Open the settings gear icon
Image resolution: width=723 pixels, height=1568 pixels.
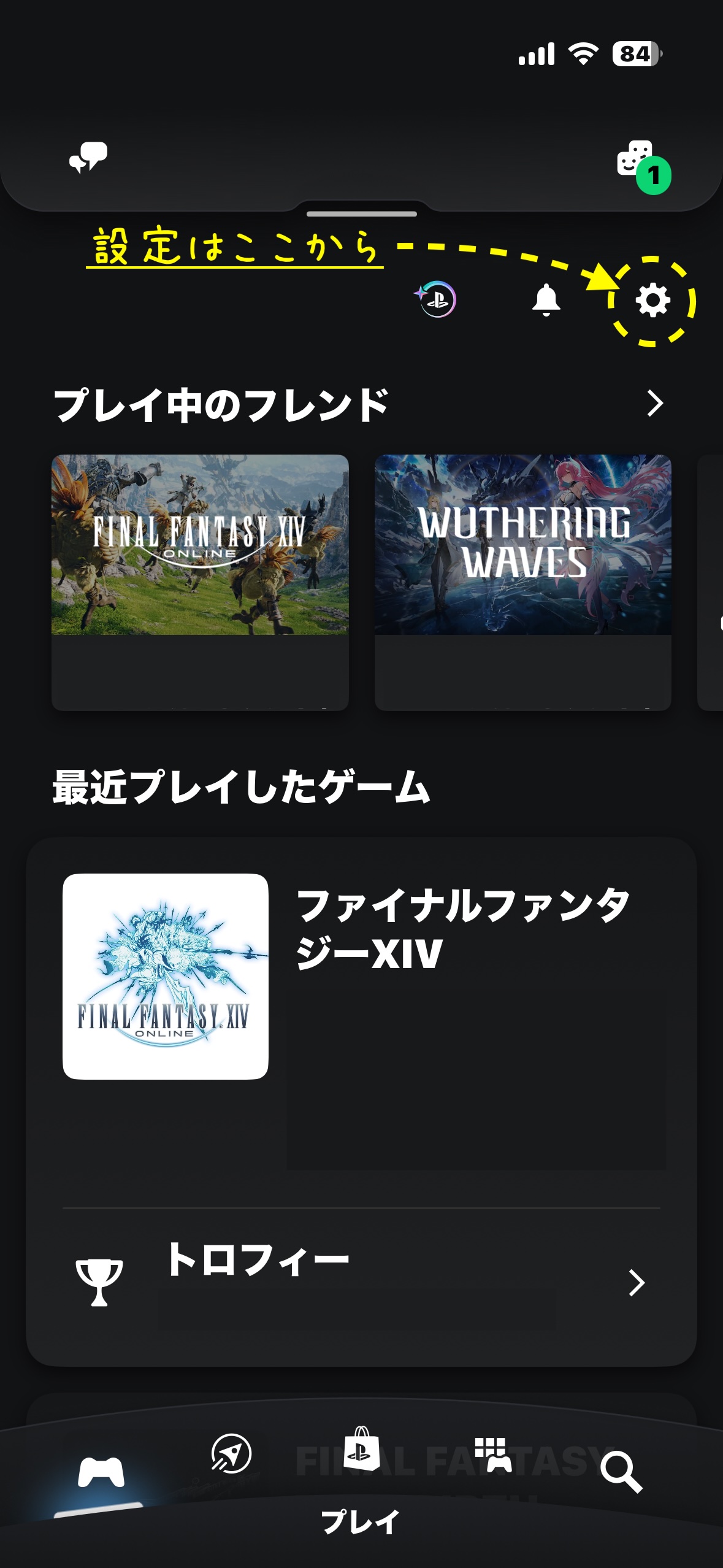652,301
